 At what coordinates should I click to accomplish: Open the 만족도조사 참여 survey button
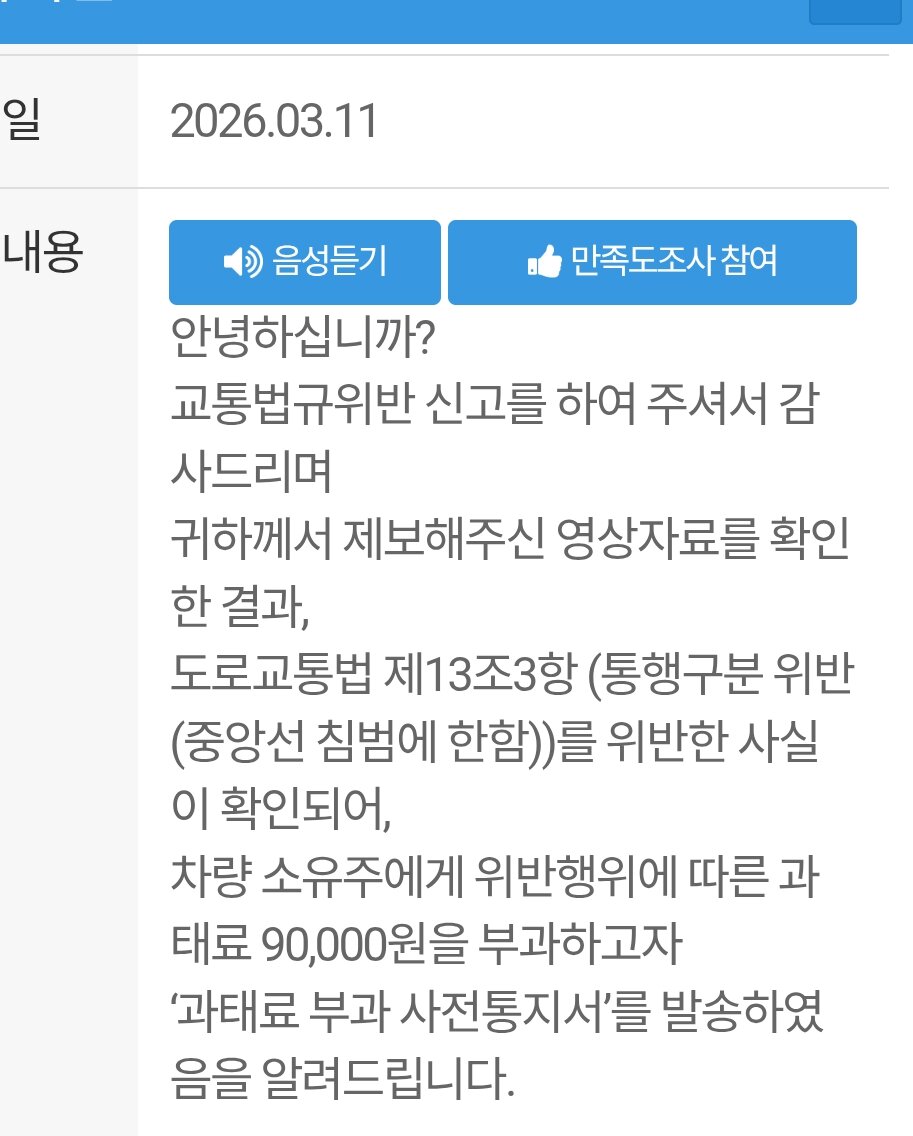(652, 262)
